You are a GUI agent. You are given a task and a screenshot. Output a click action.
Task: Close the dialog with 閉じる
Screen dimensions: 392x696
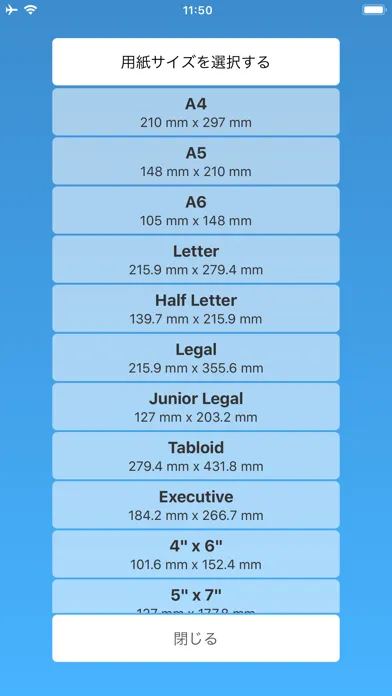(196, 638)
